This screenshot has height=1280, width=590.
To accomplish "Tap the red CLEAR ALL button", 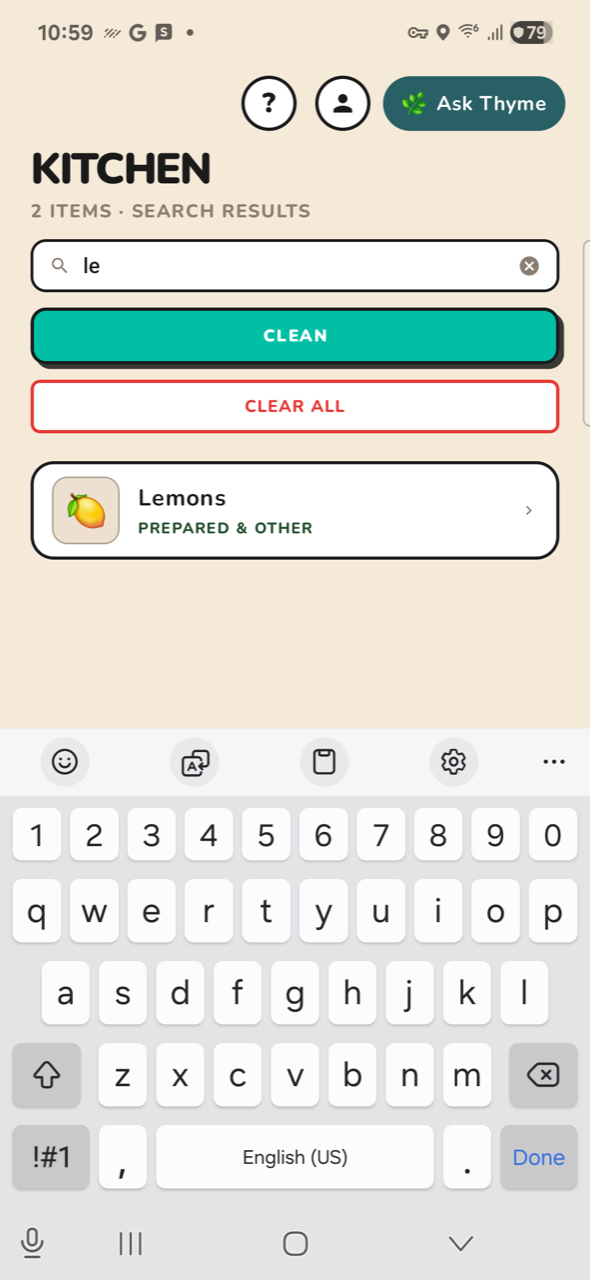I will click(x=295, y=406).
